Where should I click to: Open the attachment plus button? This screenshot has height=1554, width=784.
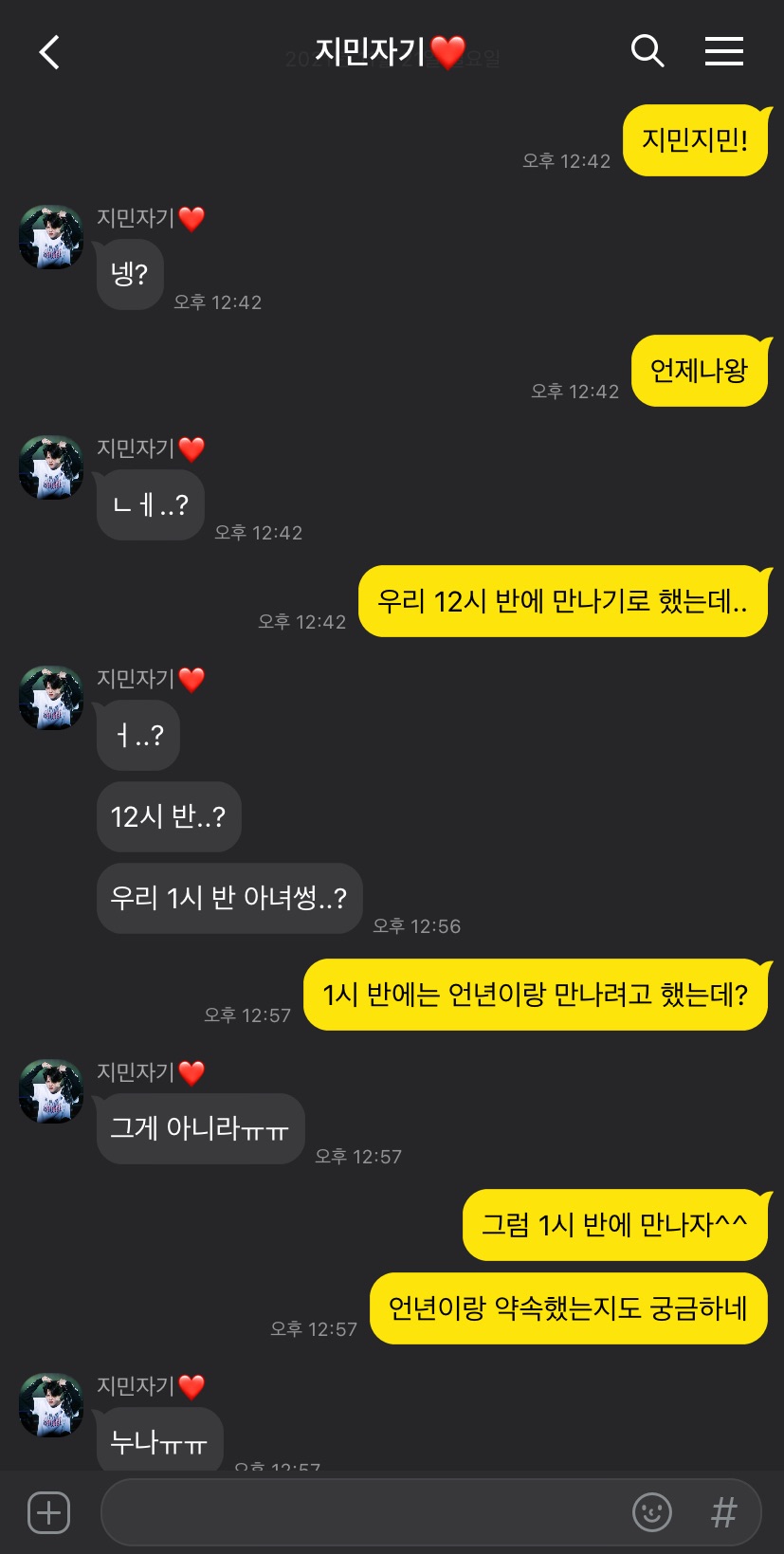click(49, 1512)
